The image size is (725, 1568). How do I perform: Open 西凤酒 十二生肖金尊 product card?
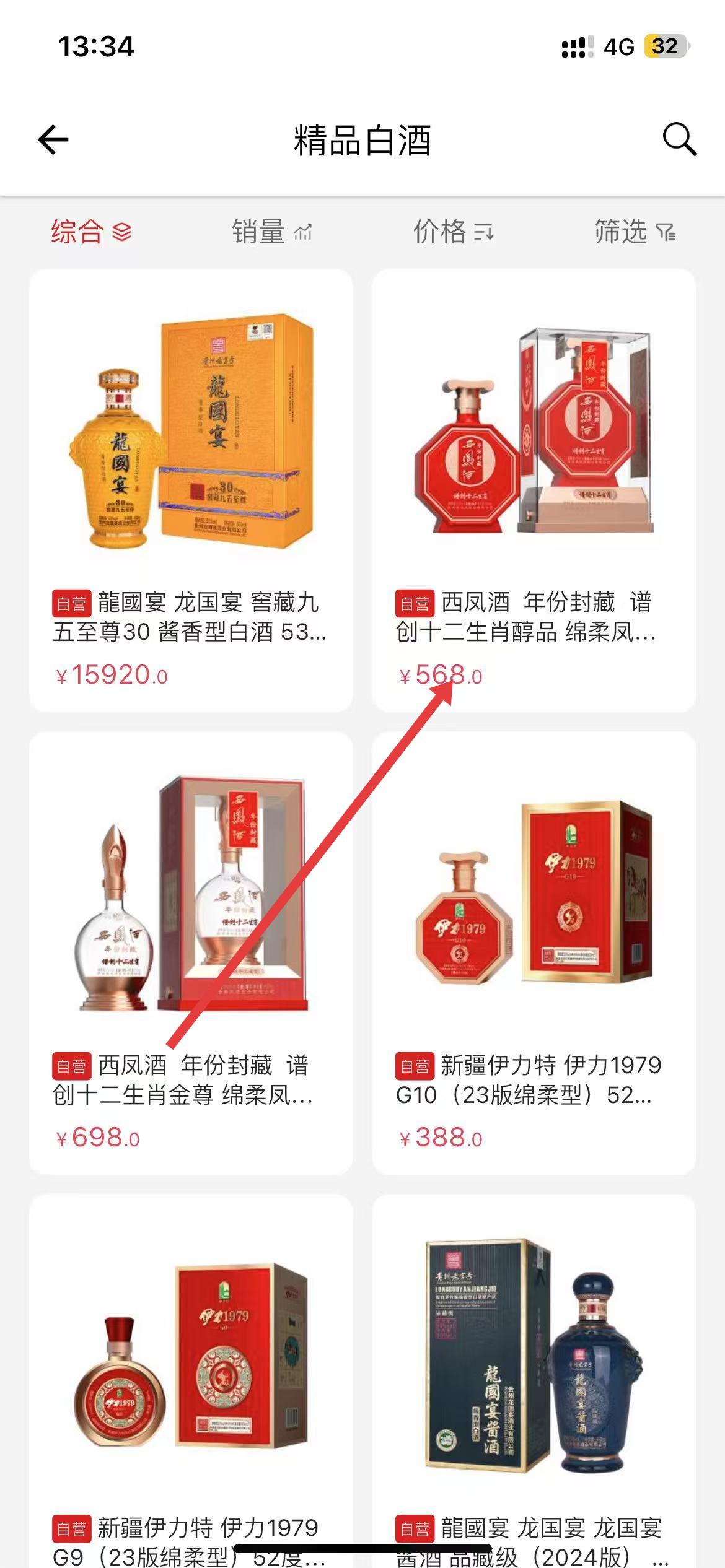[x=191, y=952]
